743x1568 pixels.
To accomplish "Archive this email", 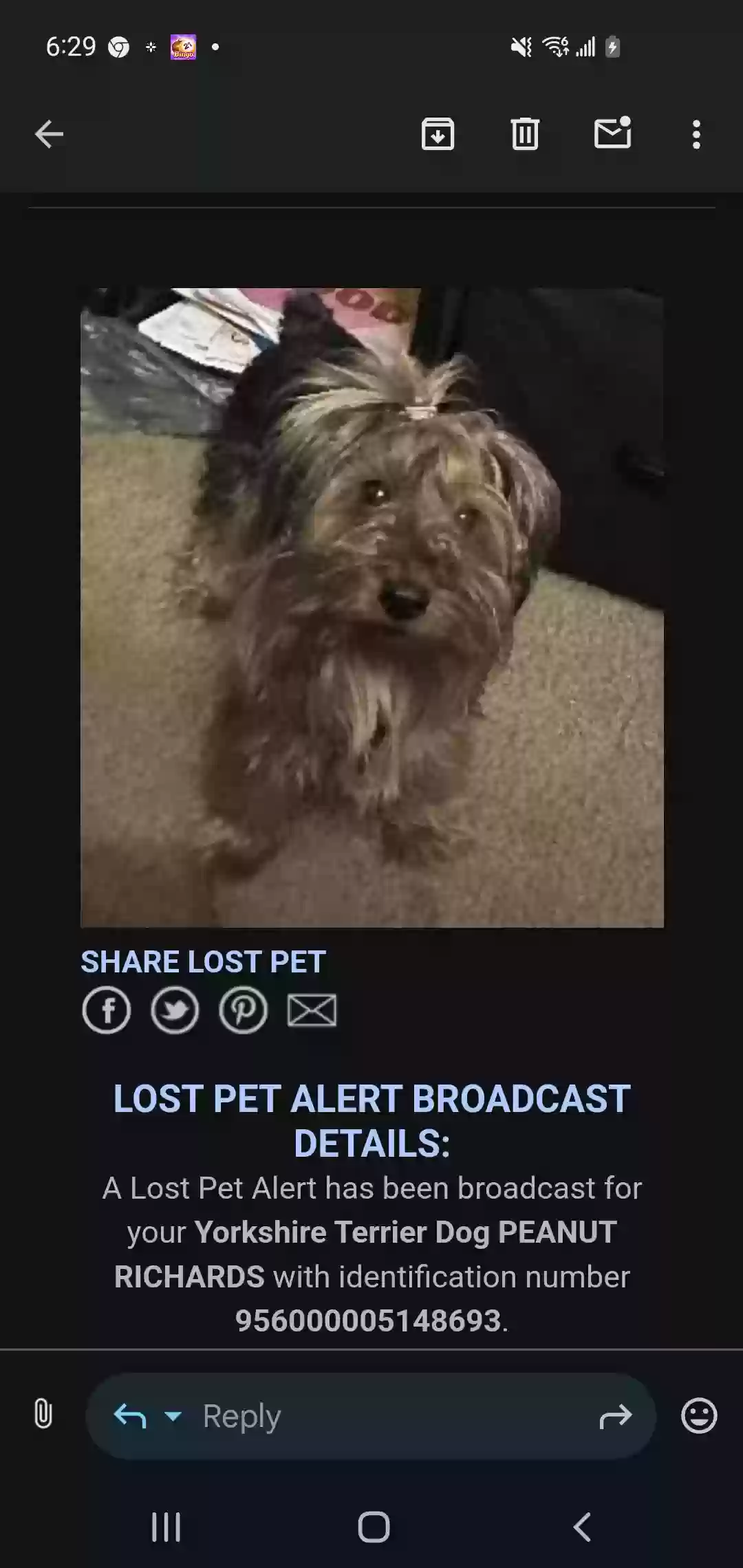I will pos(438,134).
